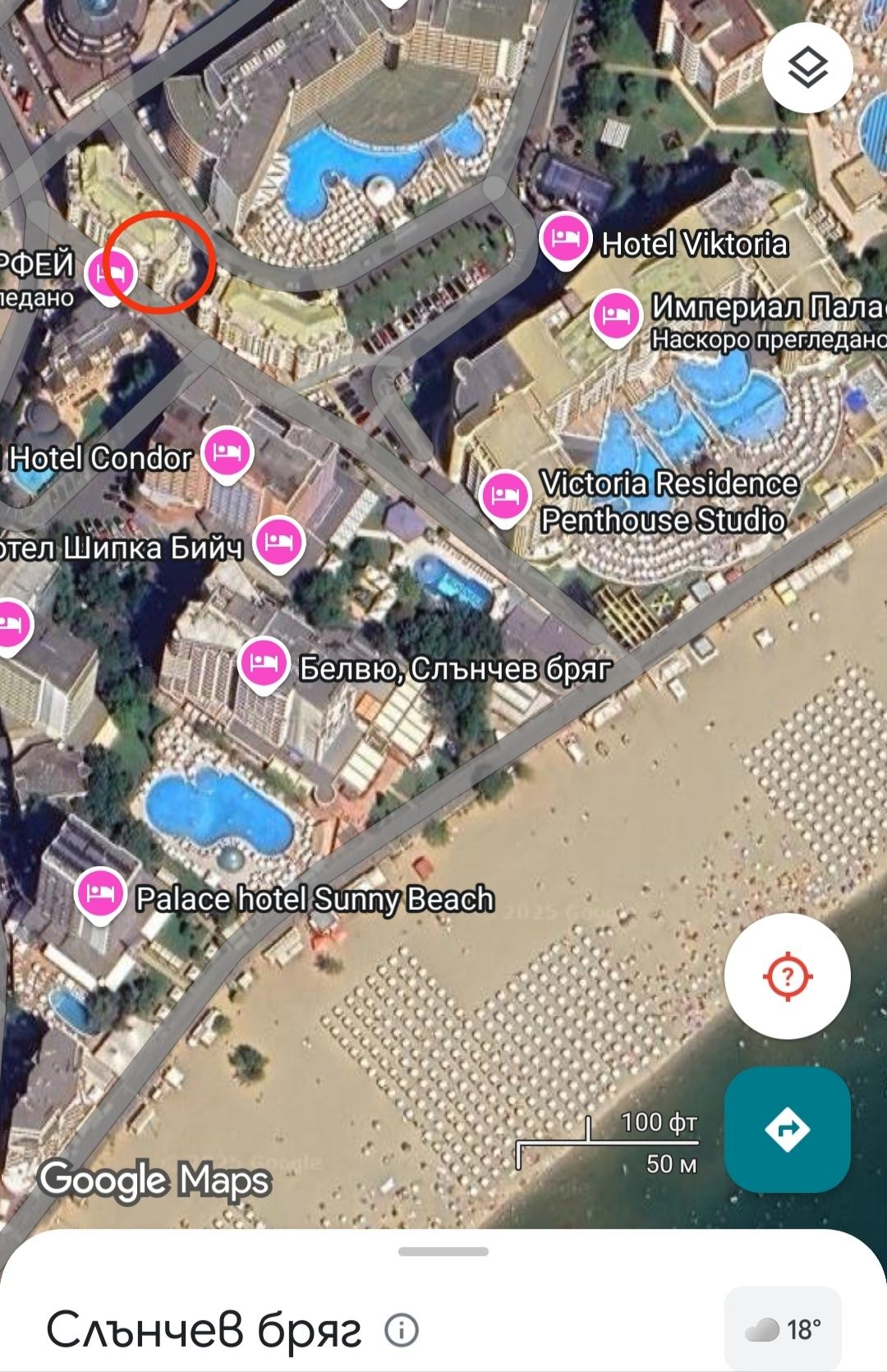Open the ОРФЕЙ hotel pin
Screen dimensions: 887x1372
[112, 272]
